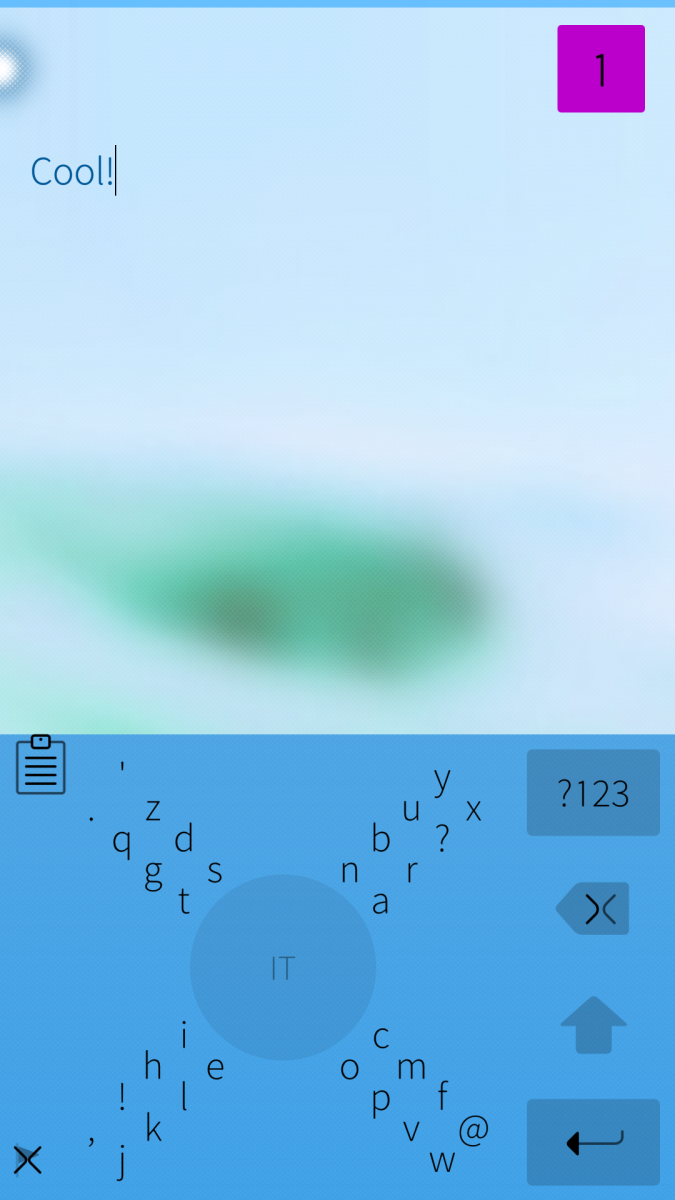675x1200 pixels.
Task: Toggle the shift arrow key
Action: tap(593, 1024)
